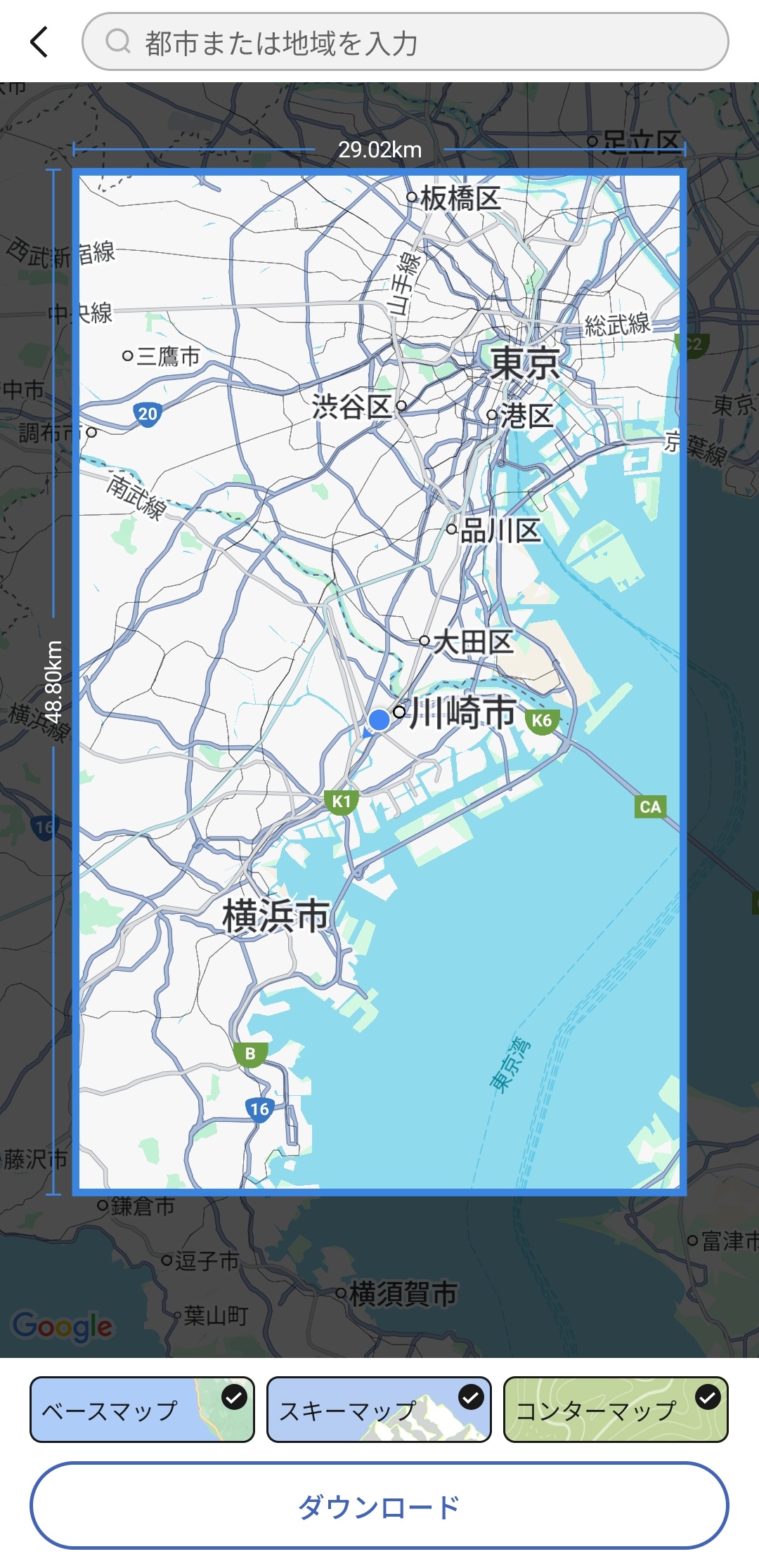This screenshot has width=759, height=1568.
Task: Toggle the コンターマップ map layer
Action: point(616,1409)
